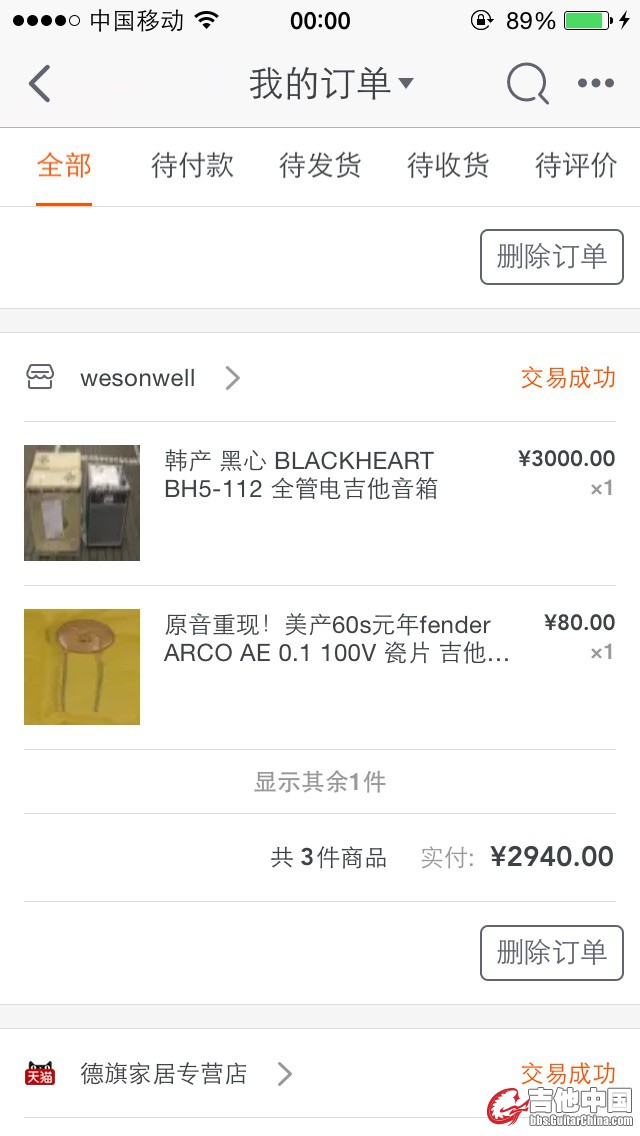Select the 全部 tab
Viewport: 640px width, 1136px height.
point(64,166)
